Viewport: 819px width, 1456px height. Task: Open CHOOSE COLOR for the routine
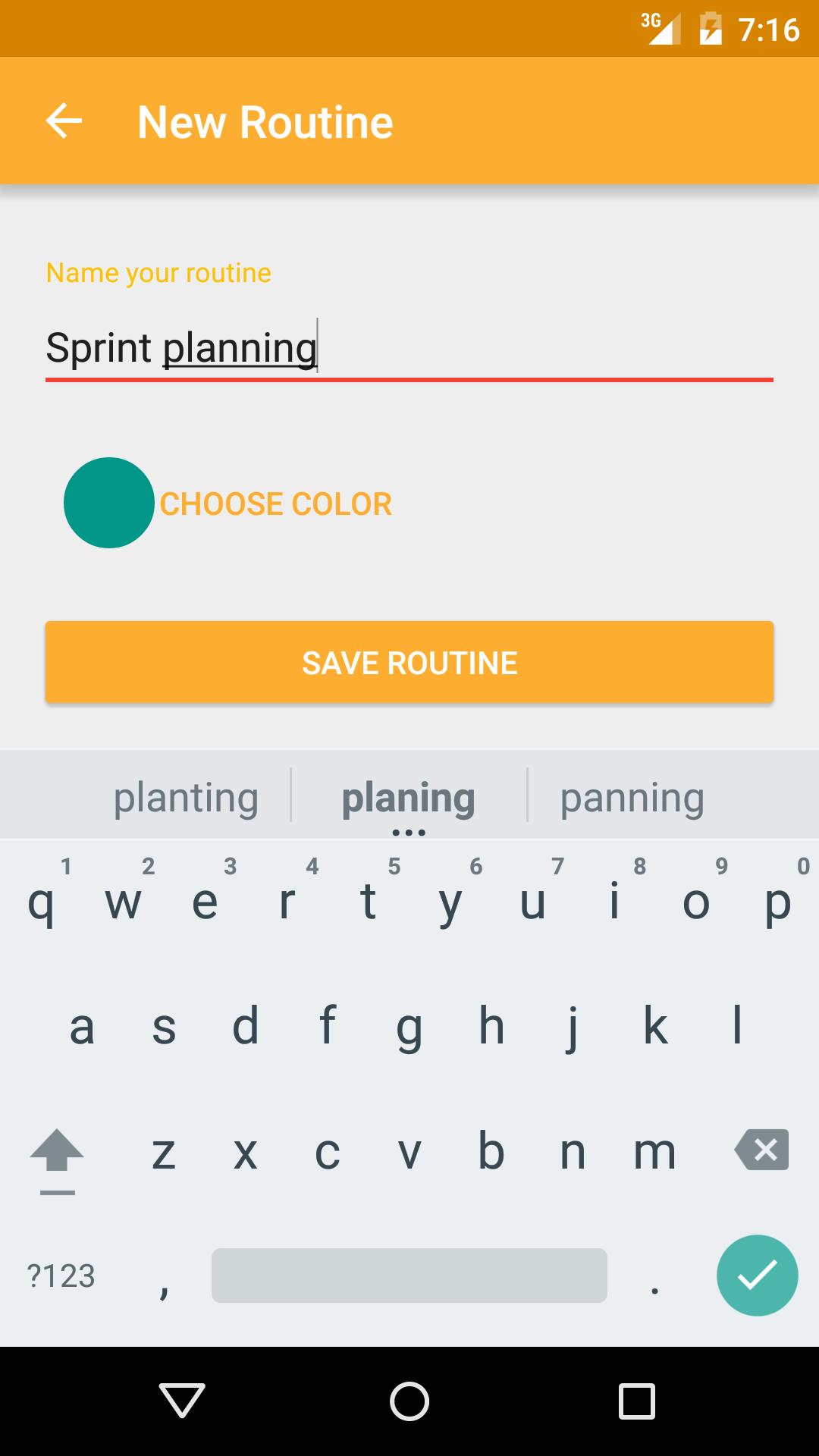point(275,503)
